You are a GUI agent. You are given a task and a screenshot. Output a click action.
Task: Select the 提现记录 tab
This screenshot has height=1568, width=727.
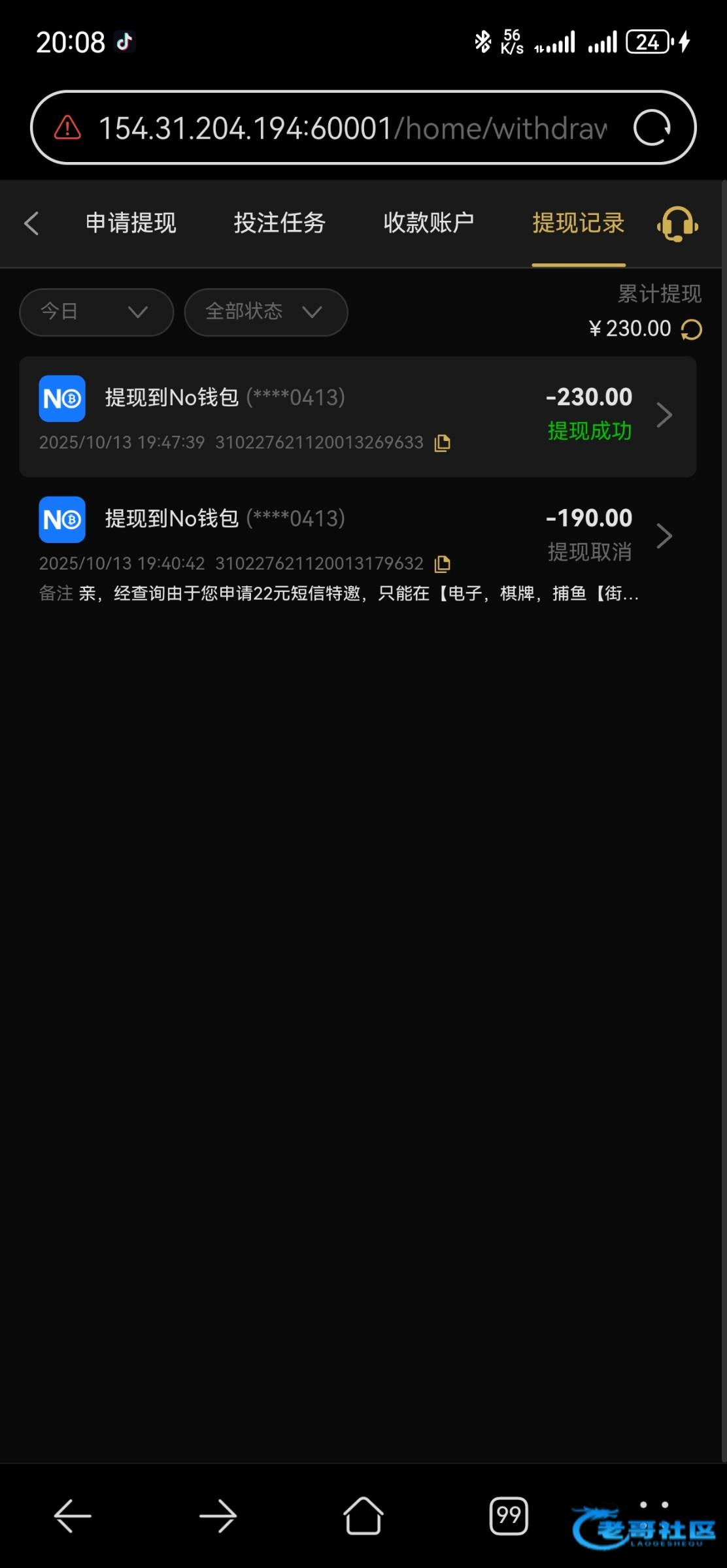[x=579, y=223]
